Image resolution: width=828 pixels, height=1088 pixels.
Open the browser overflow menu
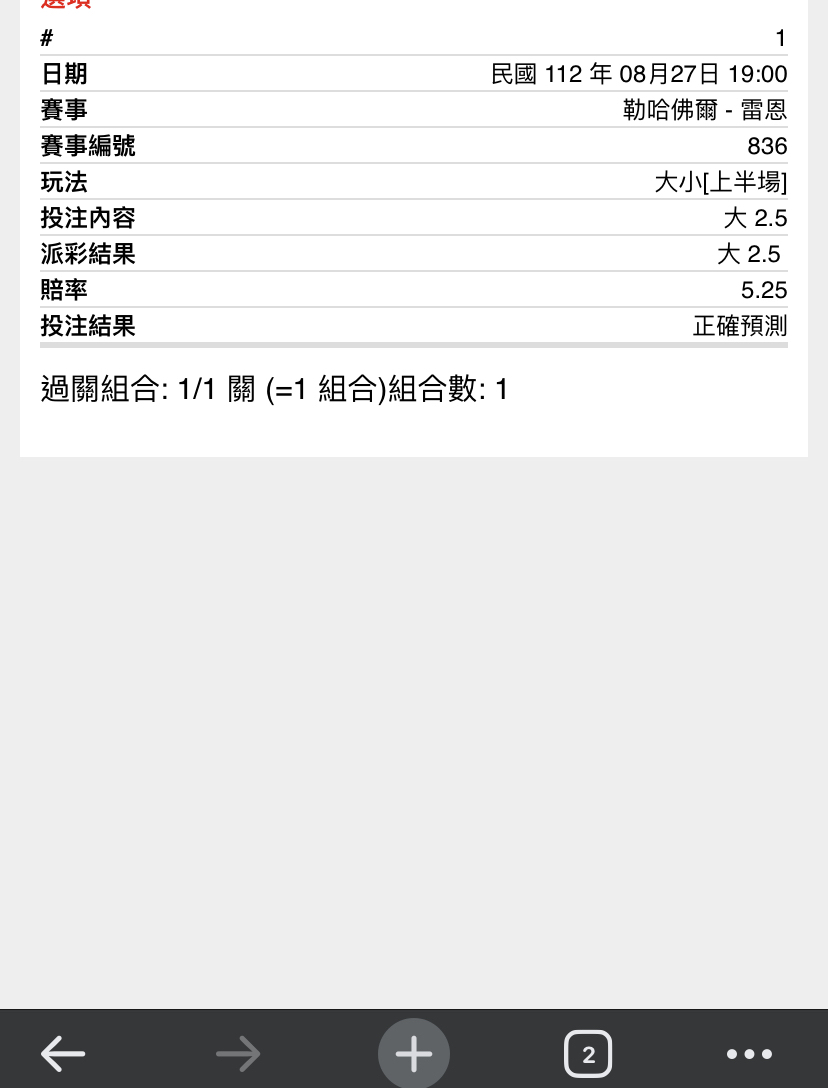(x=749, y=1054)
